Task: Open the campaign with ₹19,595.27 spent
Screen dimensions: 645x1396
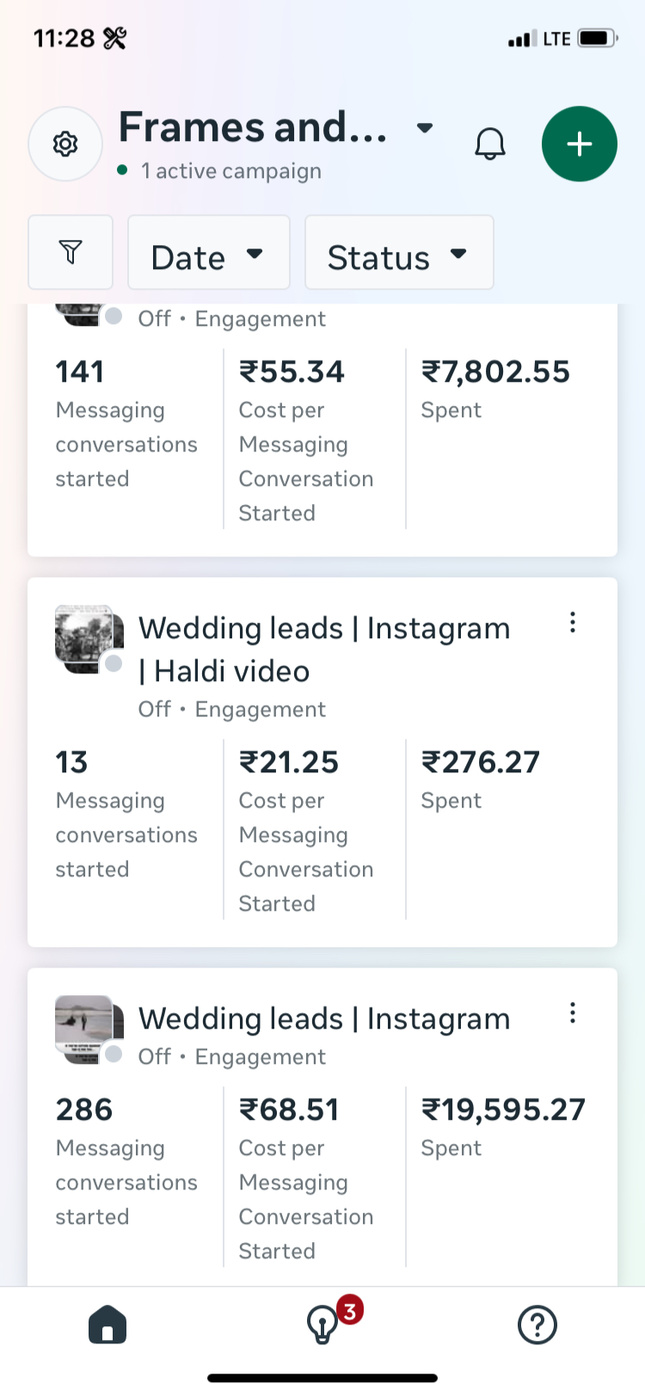Action: point(323,1019)
